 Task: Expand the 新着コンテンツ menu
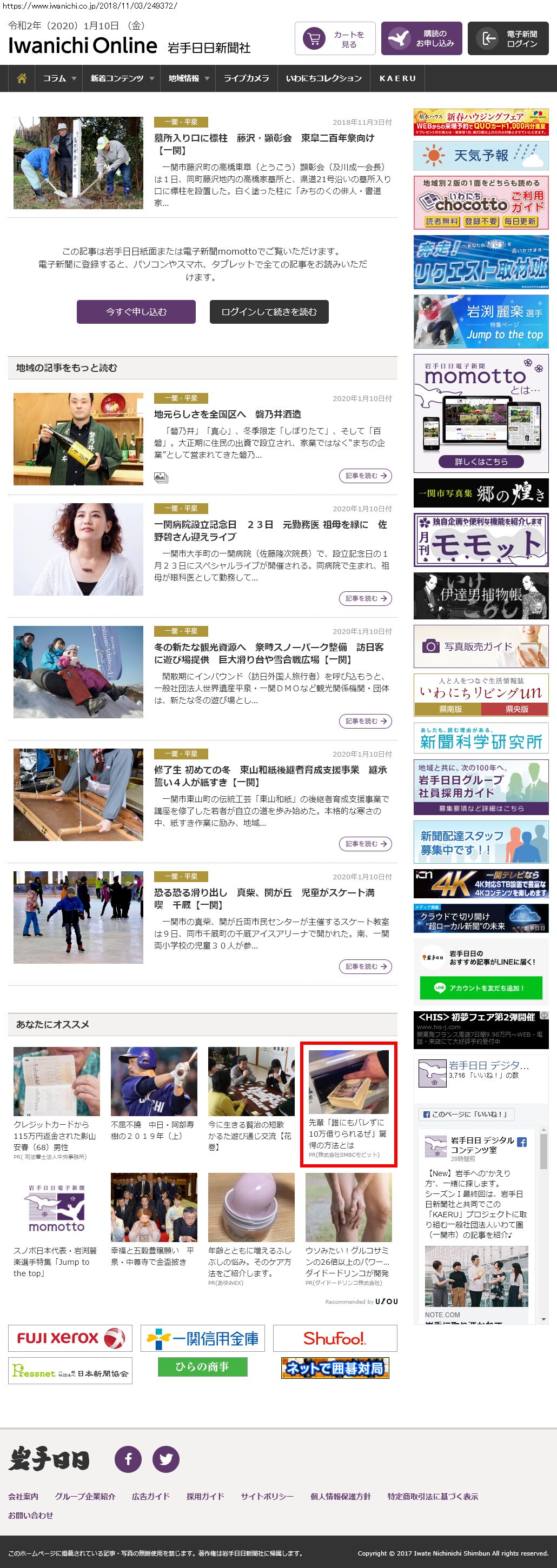tap(121, 78)
